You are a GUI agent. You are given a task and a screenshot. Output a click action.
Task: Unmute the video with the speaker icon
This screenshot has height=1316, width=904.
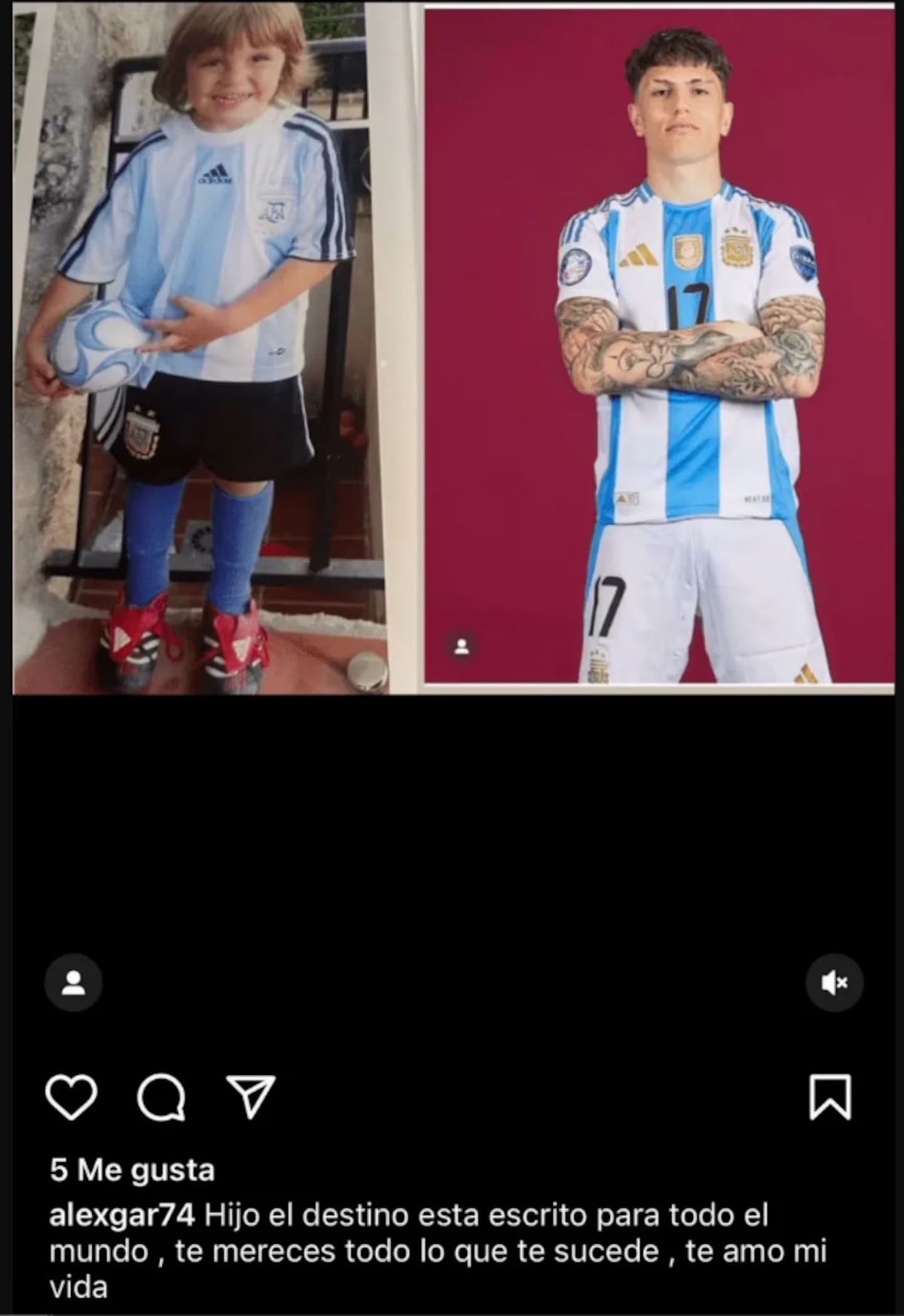[x=834, y=982]
